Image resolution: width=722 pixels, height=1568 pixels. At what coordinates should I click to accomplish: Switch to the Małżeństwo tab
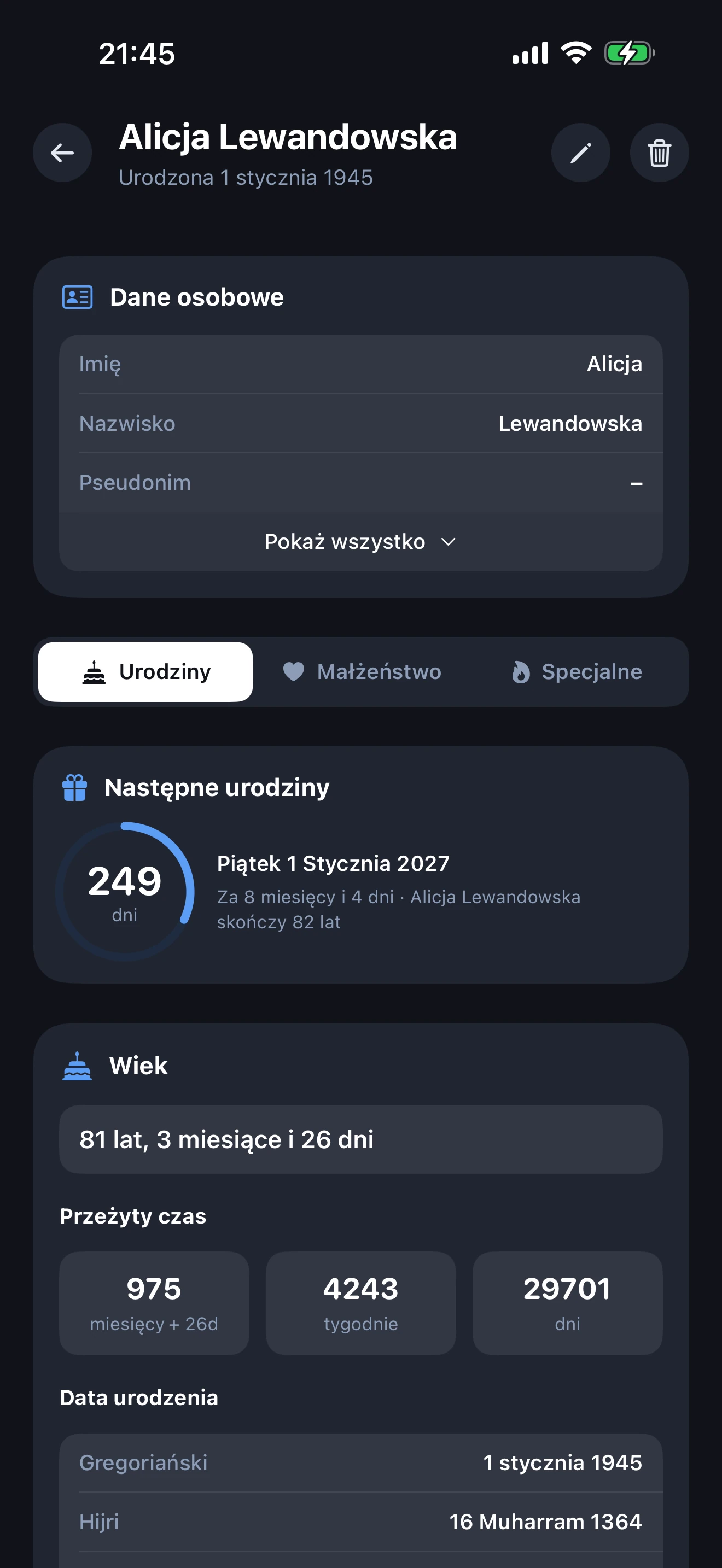[362, 672]
